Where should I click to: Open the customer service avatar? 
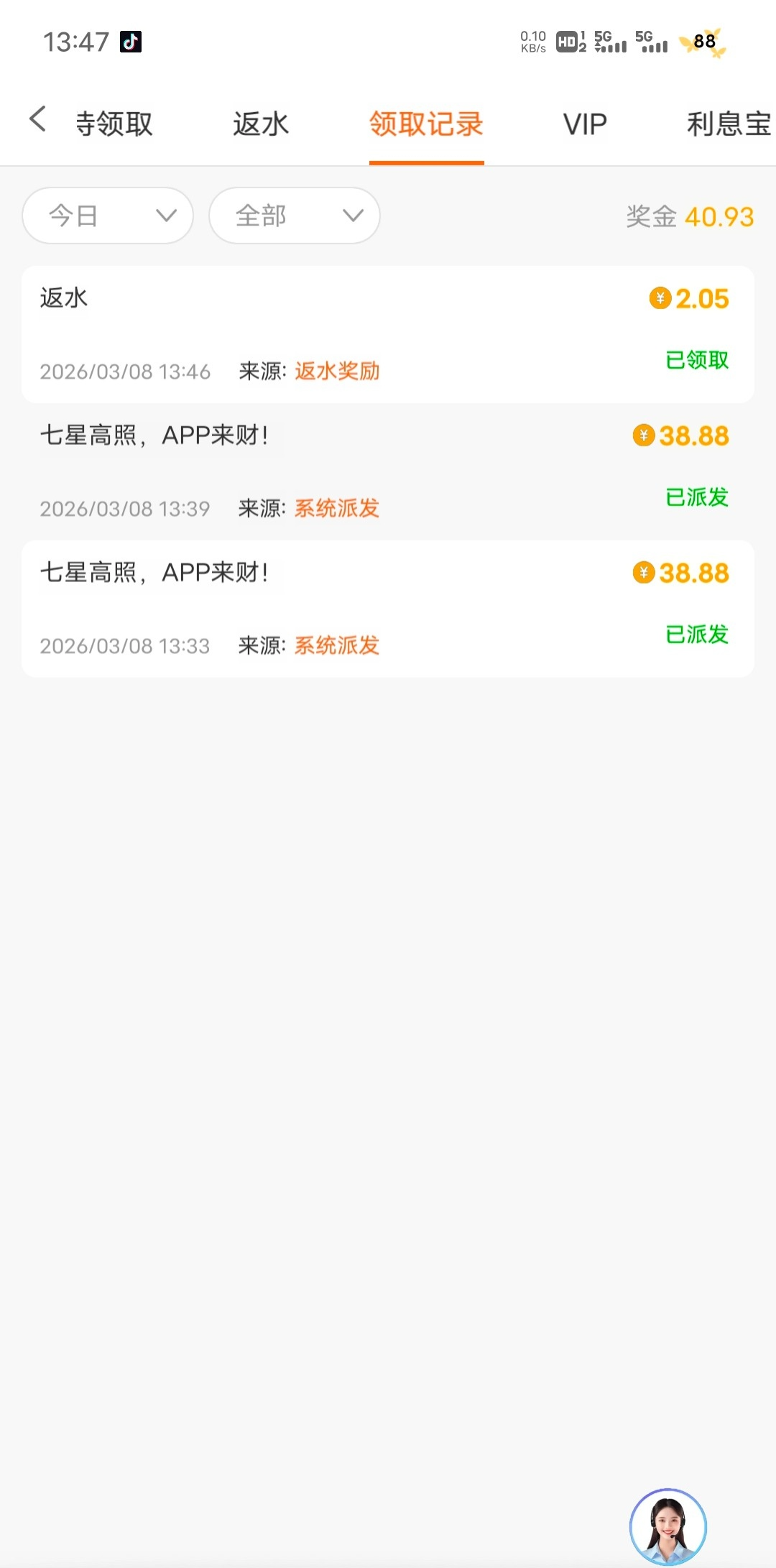pyautogui.click(x=668, y=1526)
